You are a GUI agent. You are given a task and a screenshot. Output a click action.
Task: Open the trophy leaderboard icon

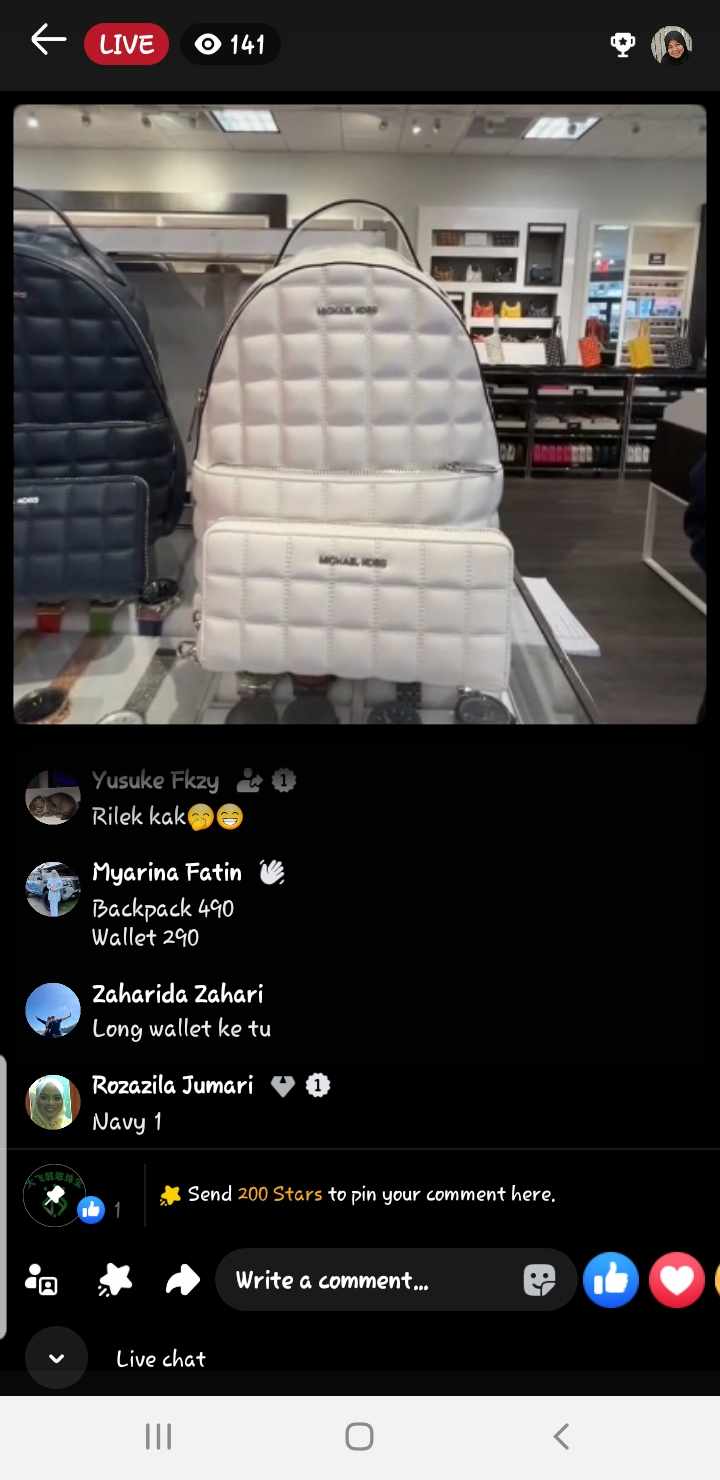623,44
